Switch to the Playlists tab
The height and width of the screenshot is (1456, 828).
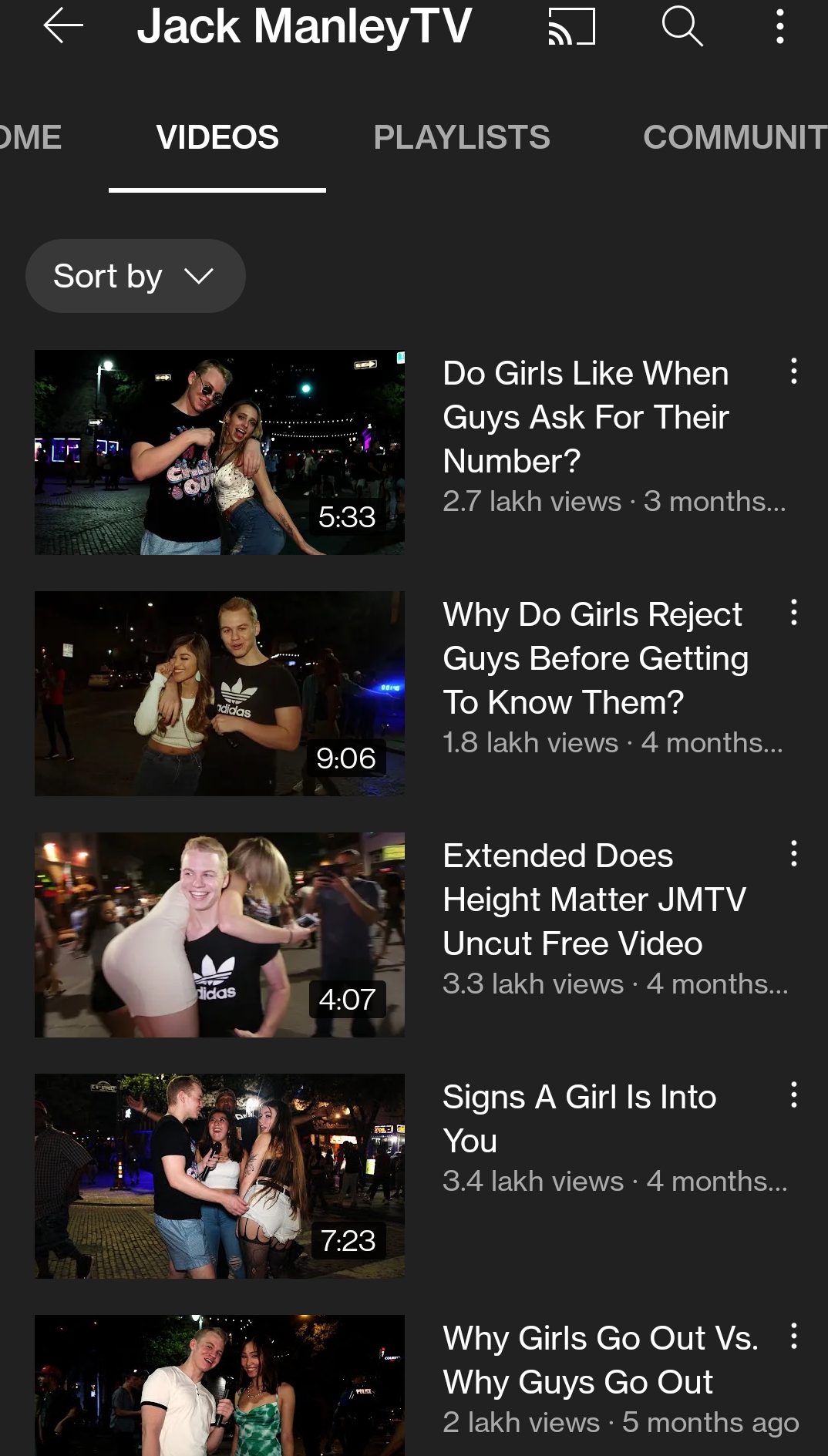click(x=461, y=137)
